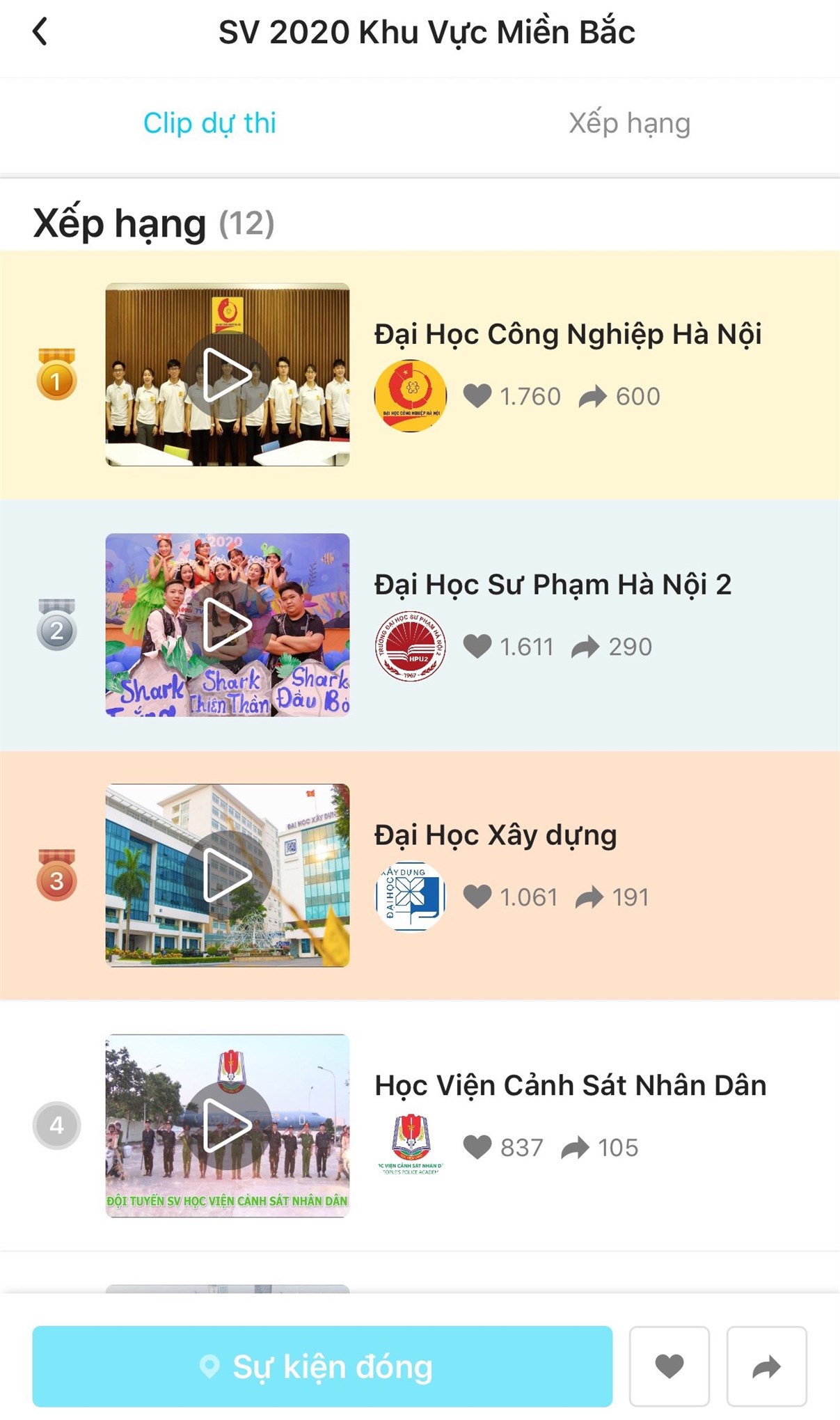Play the Đại Học Xây dựng clip
Viewport: 840px width, 1420px height.
point(227,875)
